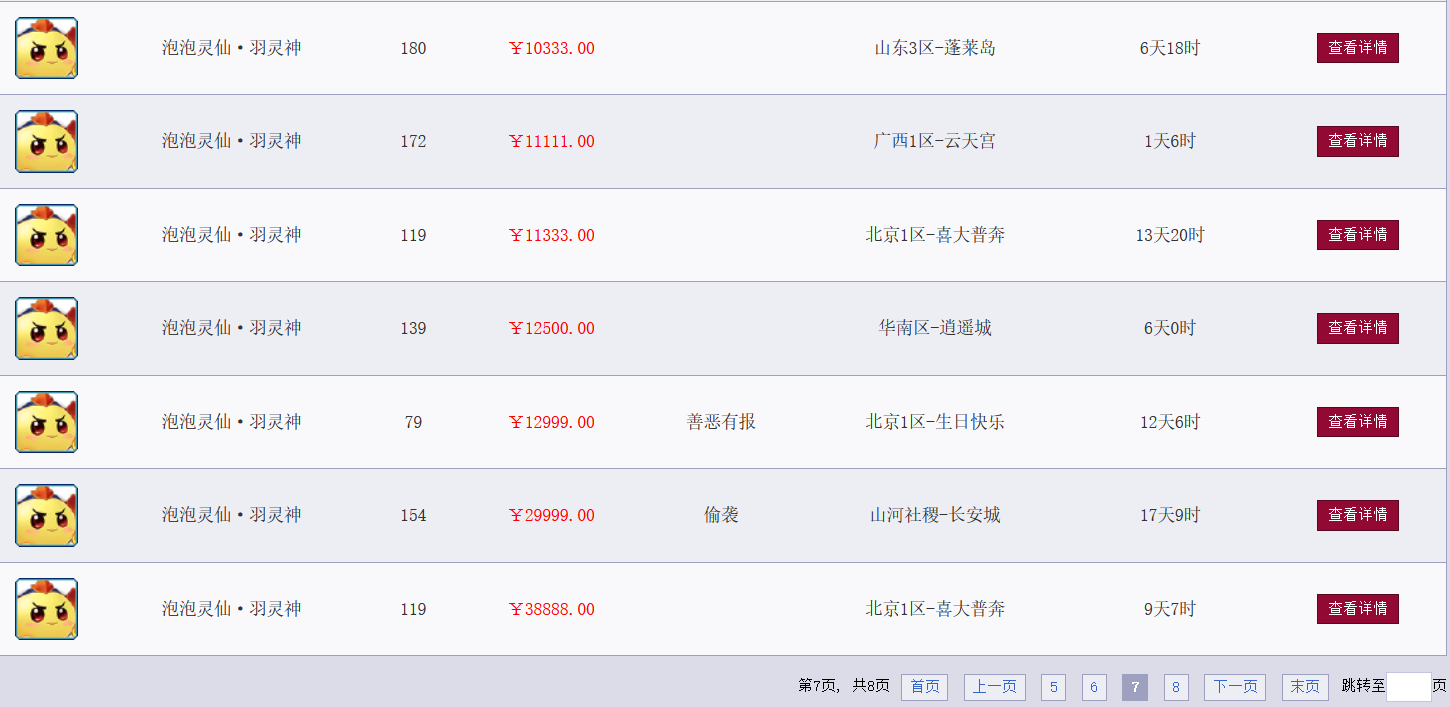The height and width of the screenshot is (707, 1450).
Task: Go to next page with 下一页
Action: [x=1234, y=687]
